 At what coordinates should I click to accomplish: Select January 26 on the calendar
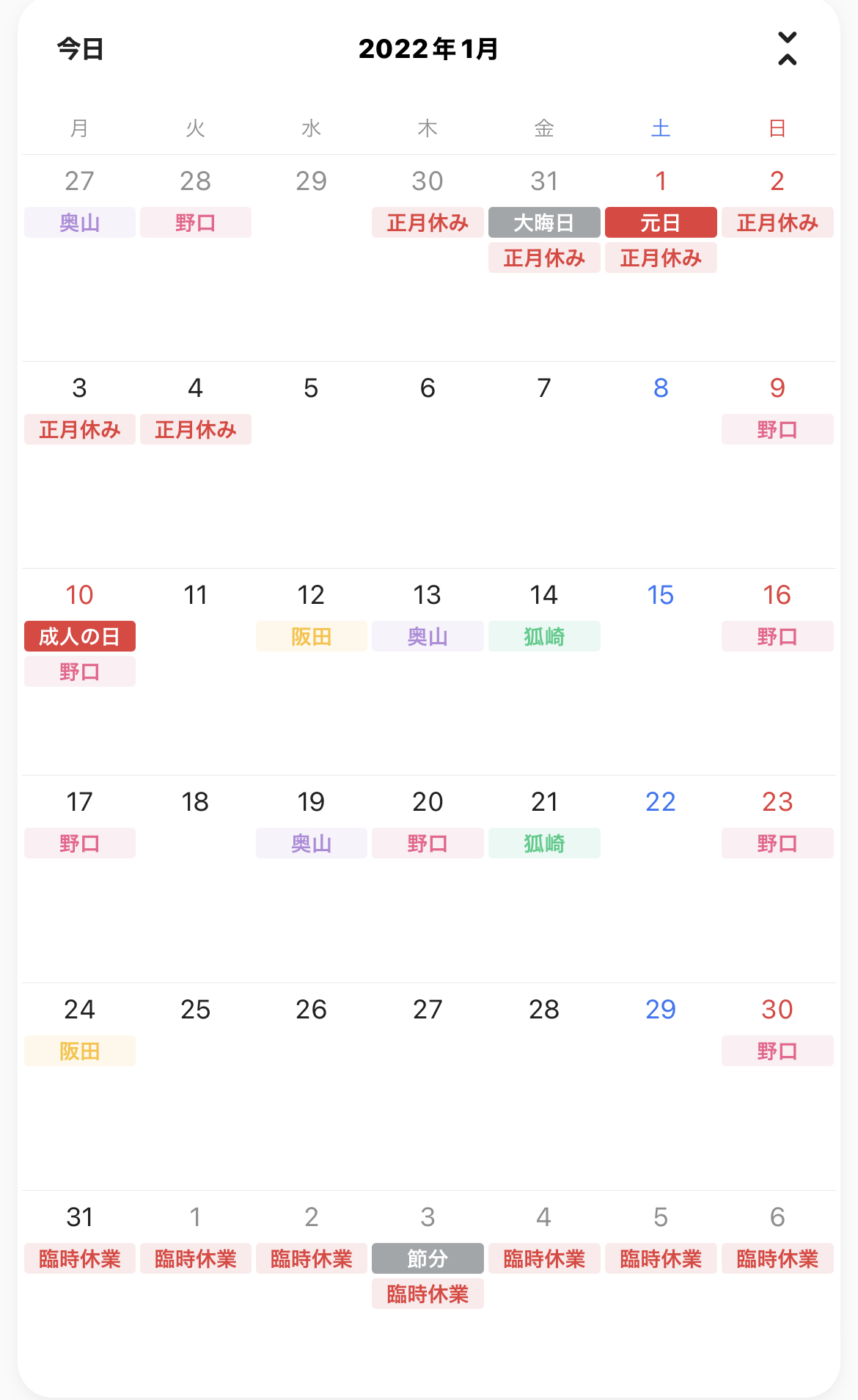tap(311, 1010)
